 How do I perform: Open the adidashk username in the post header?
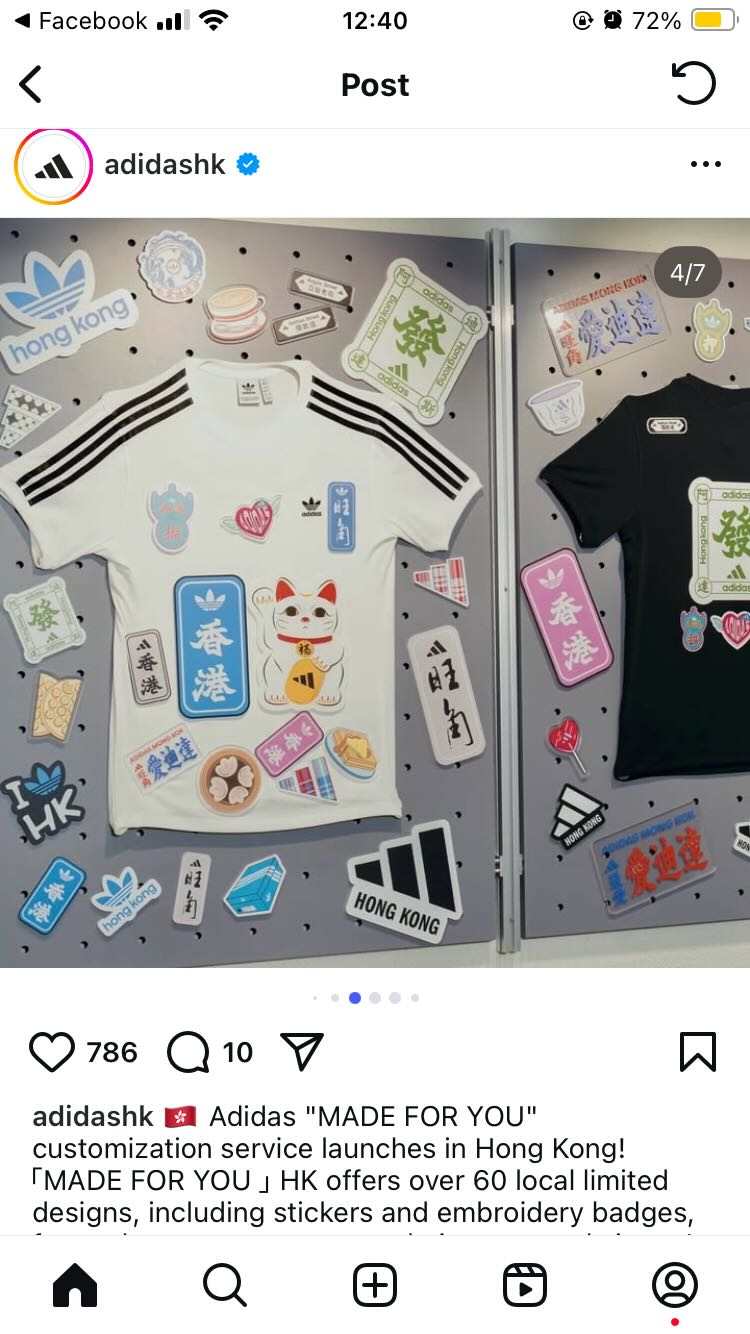(165, 165)
